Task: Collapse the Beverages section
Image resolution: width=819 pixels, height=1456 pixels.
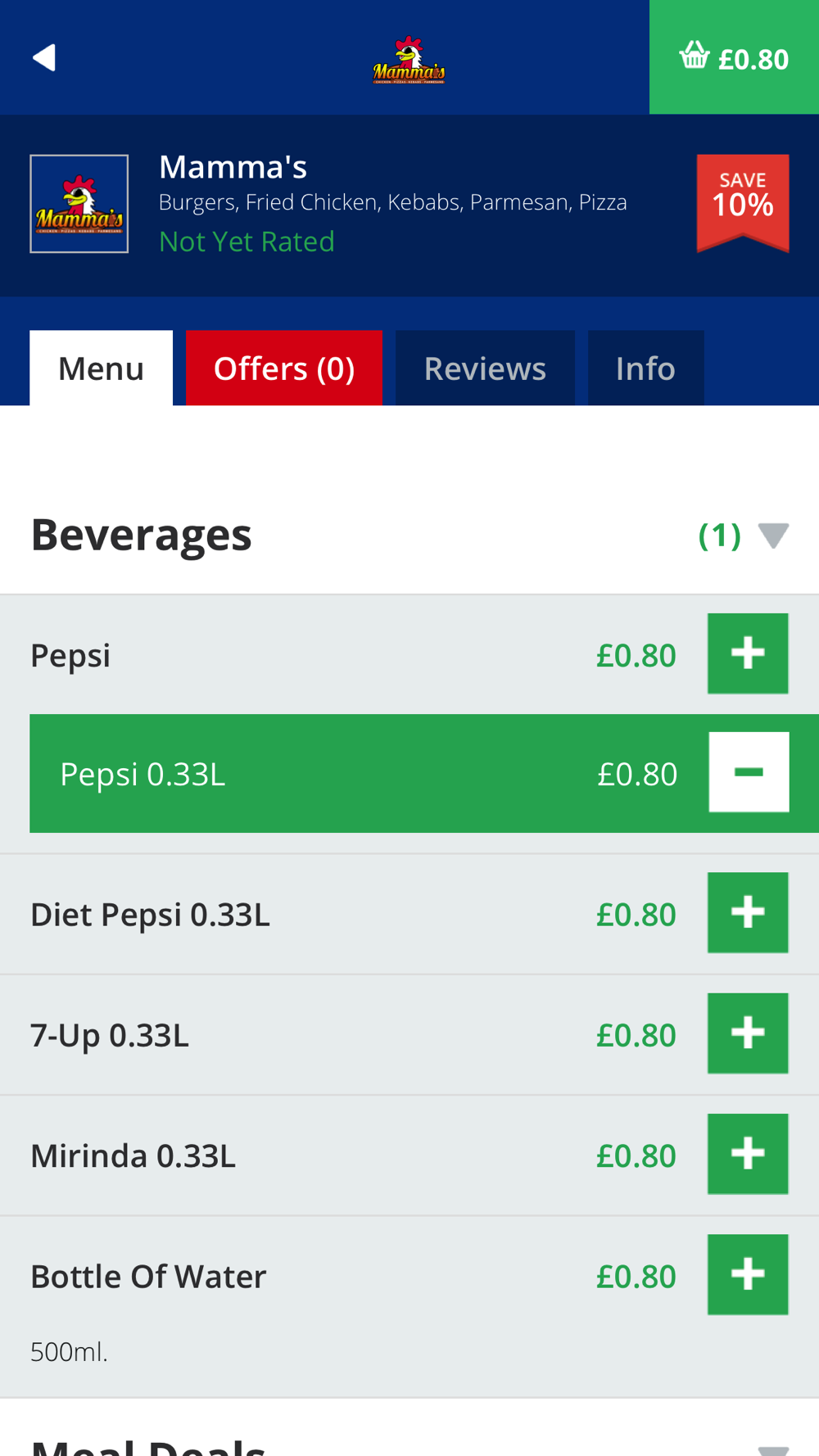Action: (773, 536)
